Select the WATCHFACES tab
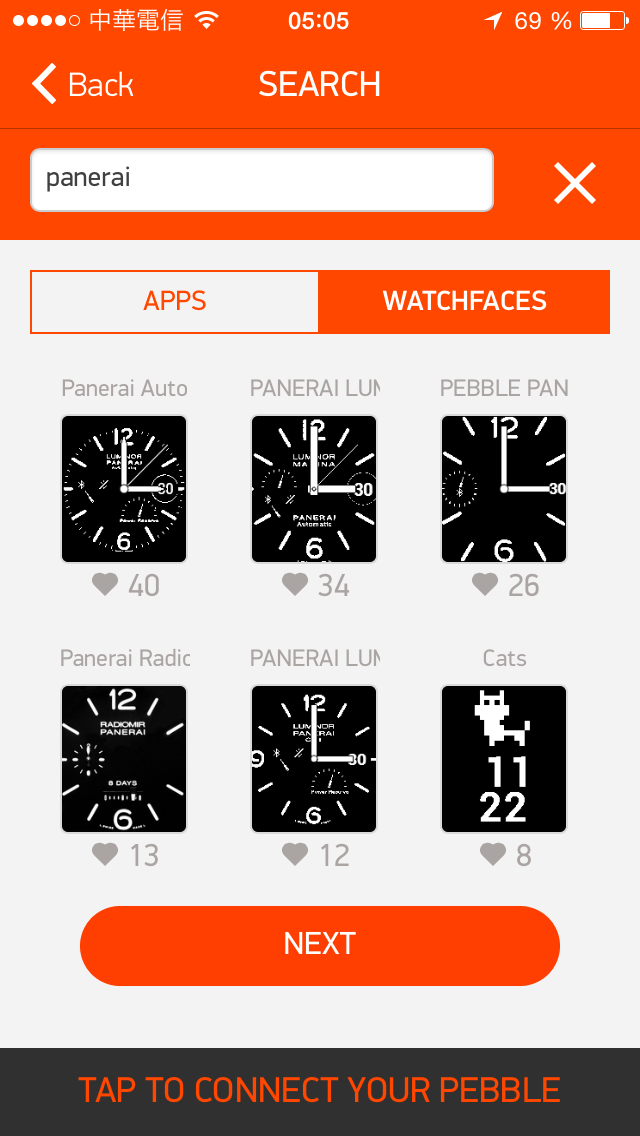 465,301
